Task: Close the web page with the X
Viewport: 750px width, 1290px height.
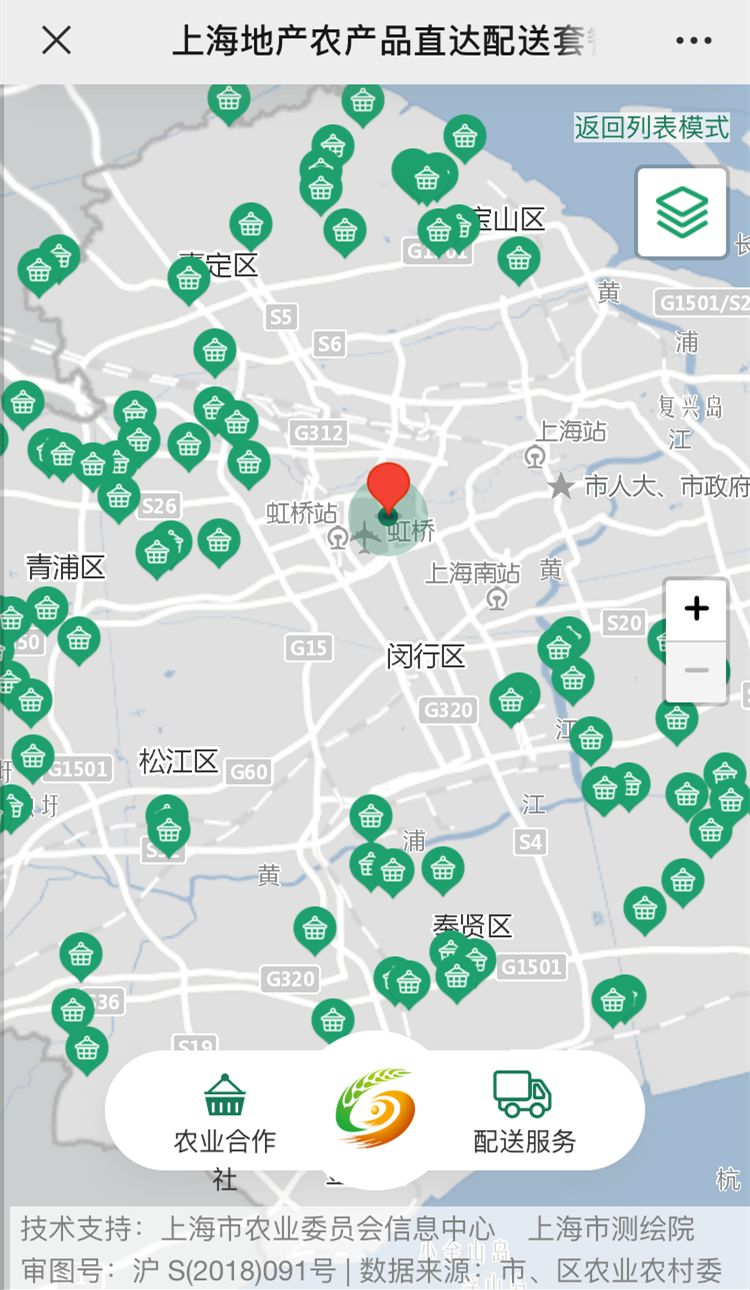Action: pos(56,41)
